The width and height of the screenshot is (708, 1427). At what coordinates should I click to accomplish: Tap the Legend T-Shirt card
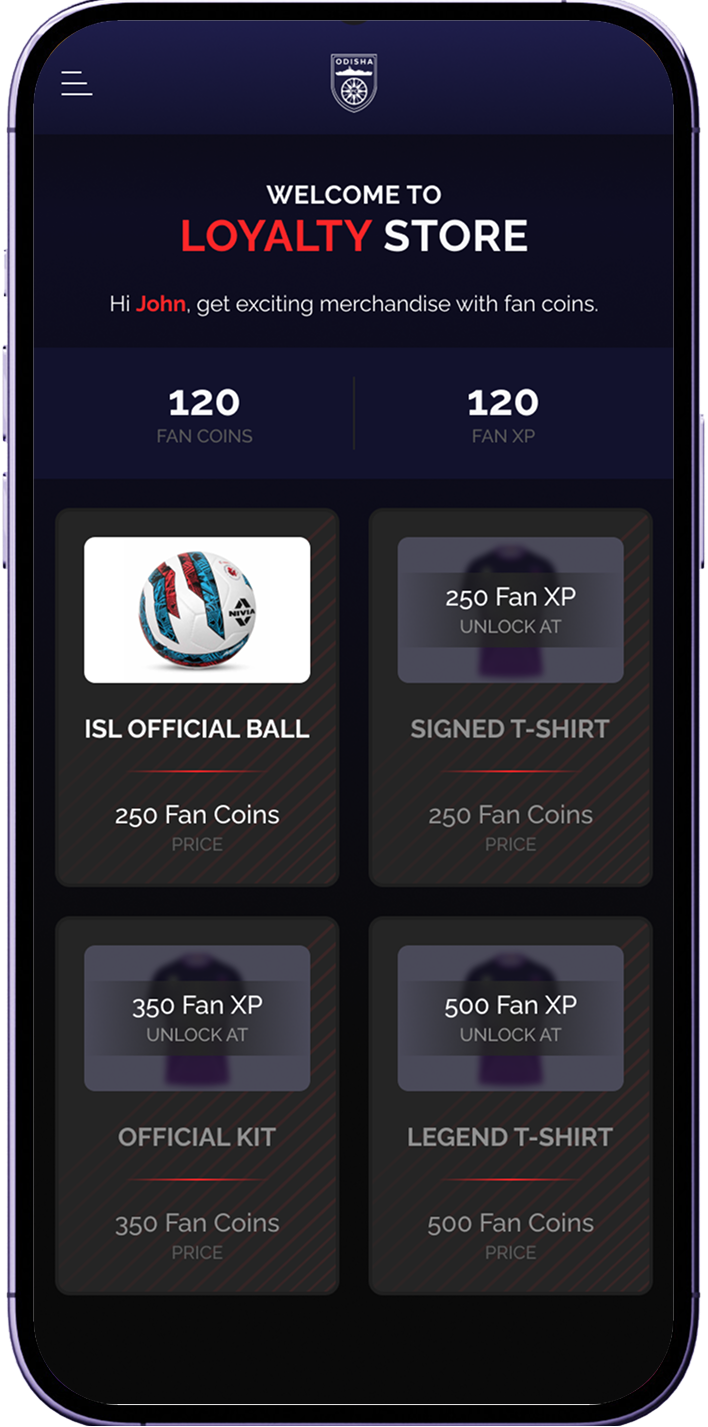tap(510, 1105)
